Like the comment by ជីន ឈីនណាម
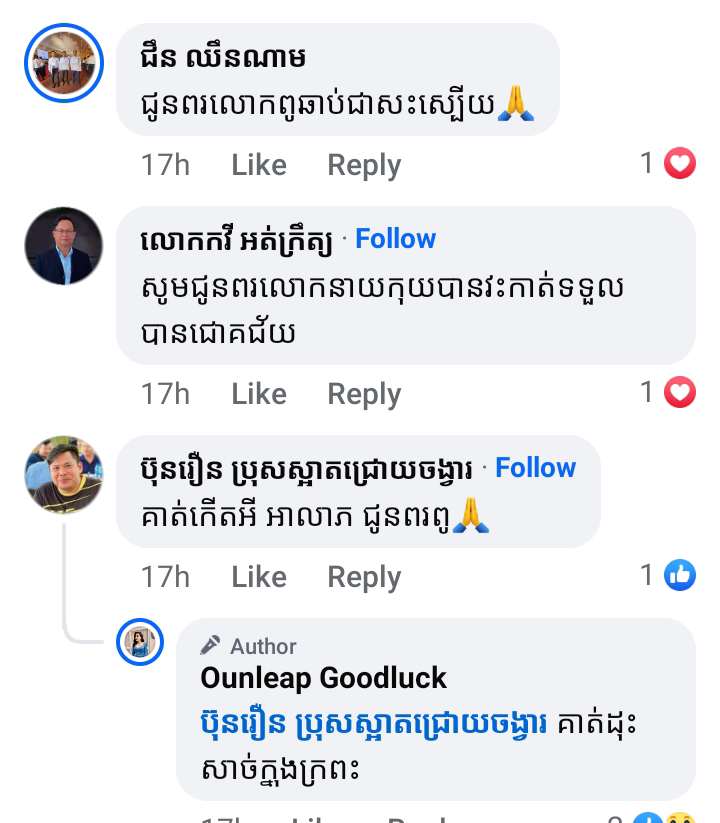Viewport: 720px width, 823px height. coord(258,165)
